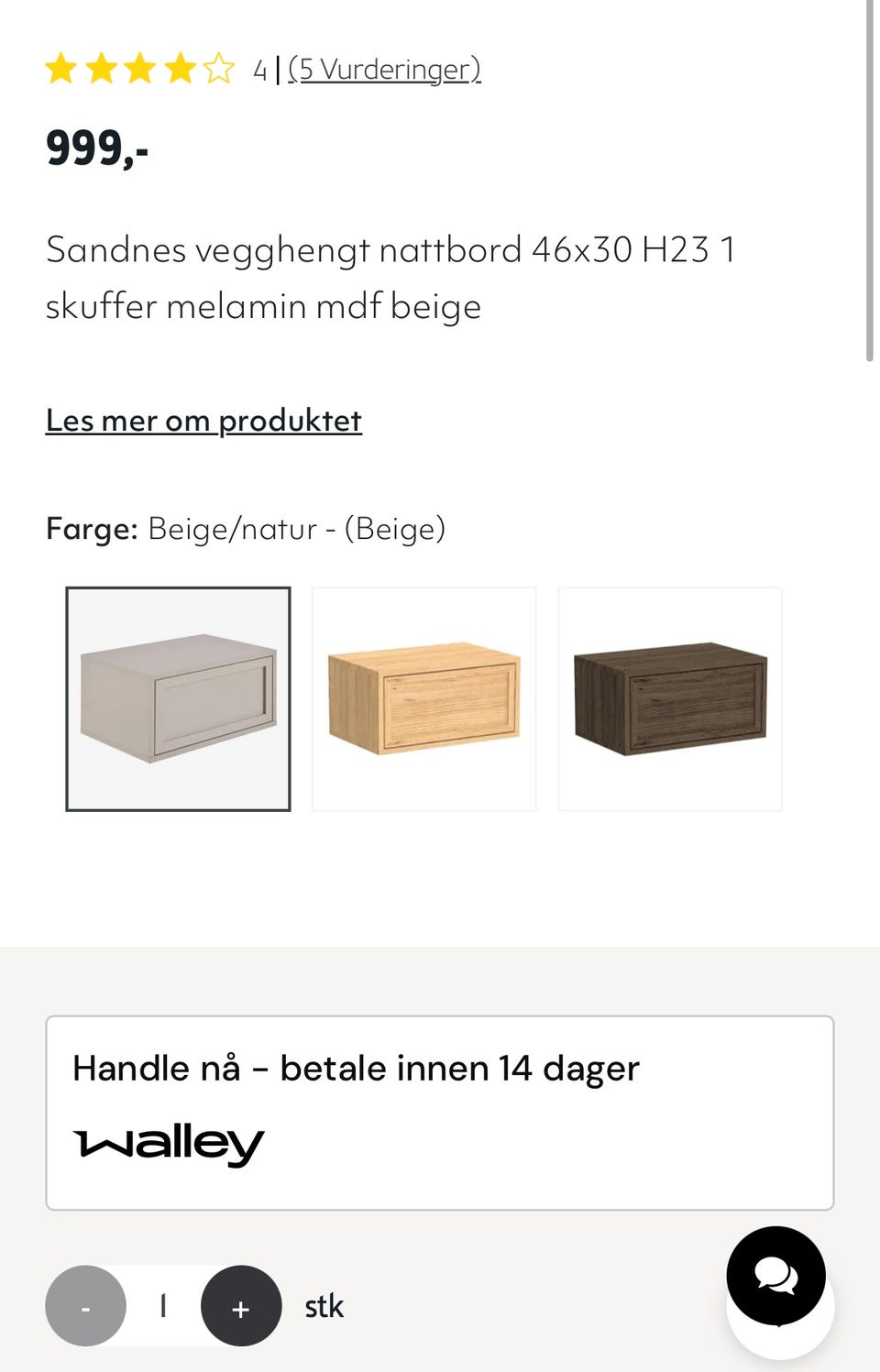Open the 5 Vurderinger reviews link
This screenshot has width=880, height=1372.
[x=383, y=69]
